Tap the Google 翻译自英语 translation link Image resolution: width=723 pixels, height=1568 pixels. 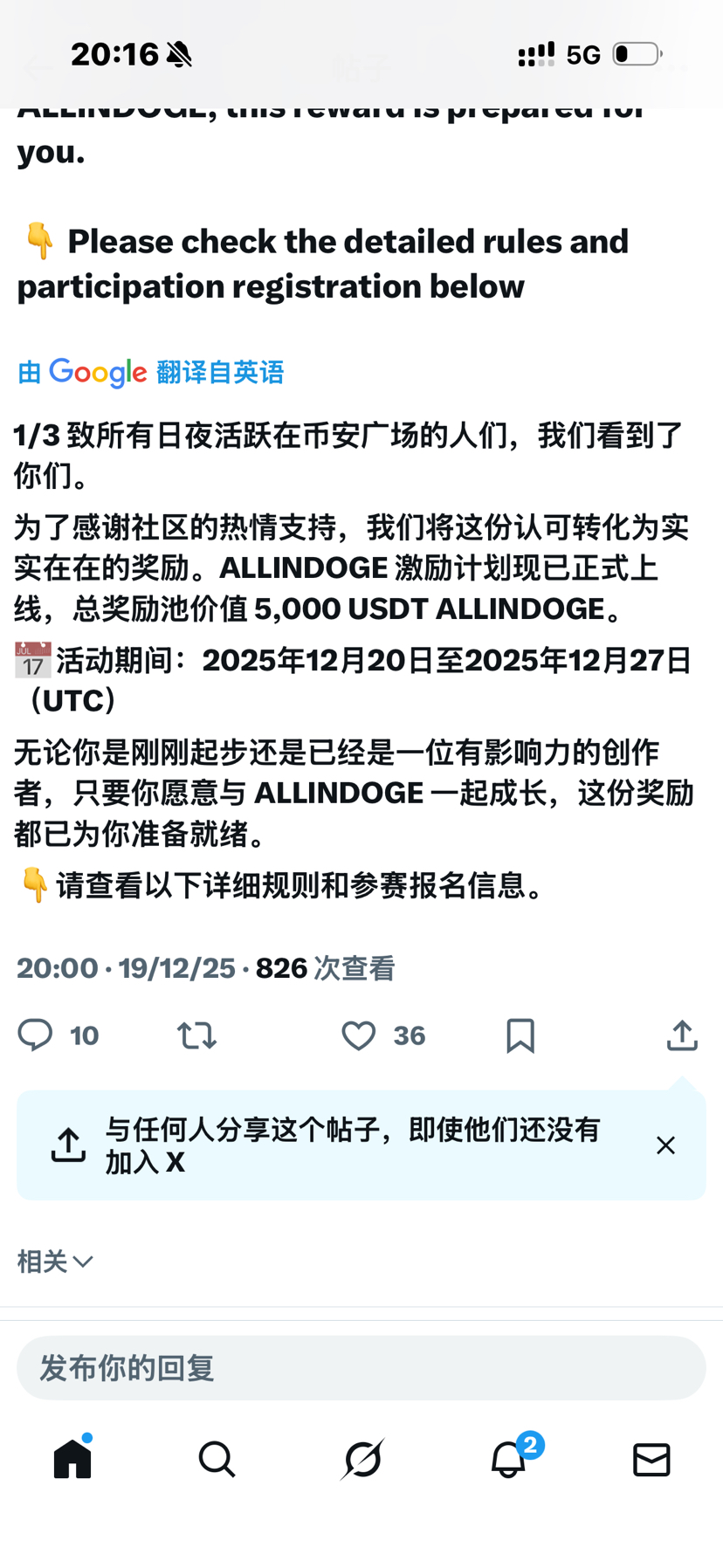tap(150, 373)
